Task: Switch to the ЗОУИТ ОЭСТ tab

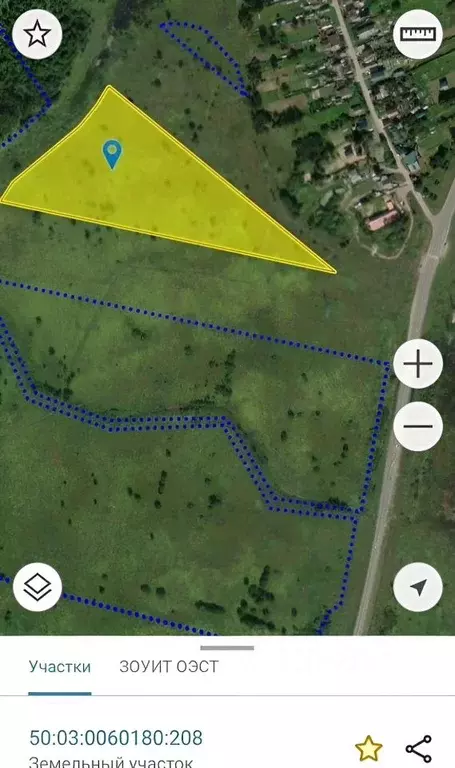Action: point(169,667)
